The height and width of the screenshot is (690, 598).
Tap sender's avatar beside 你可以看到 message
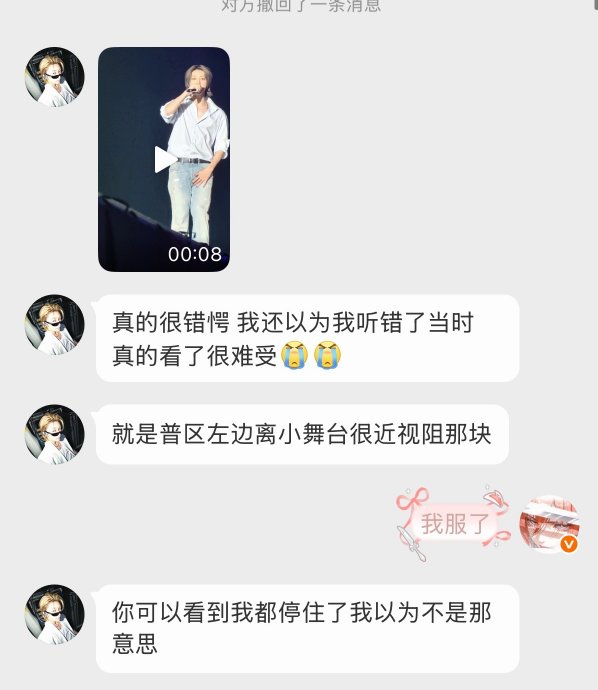click(55, 614)
